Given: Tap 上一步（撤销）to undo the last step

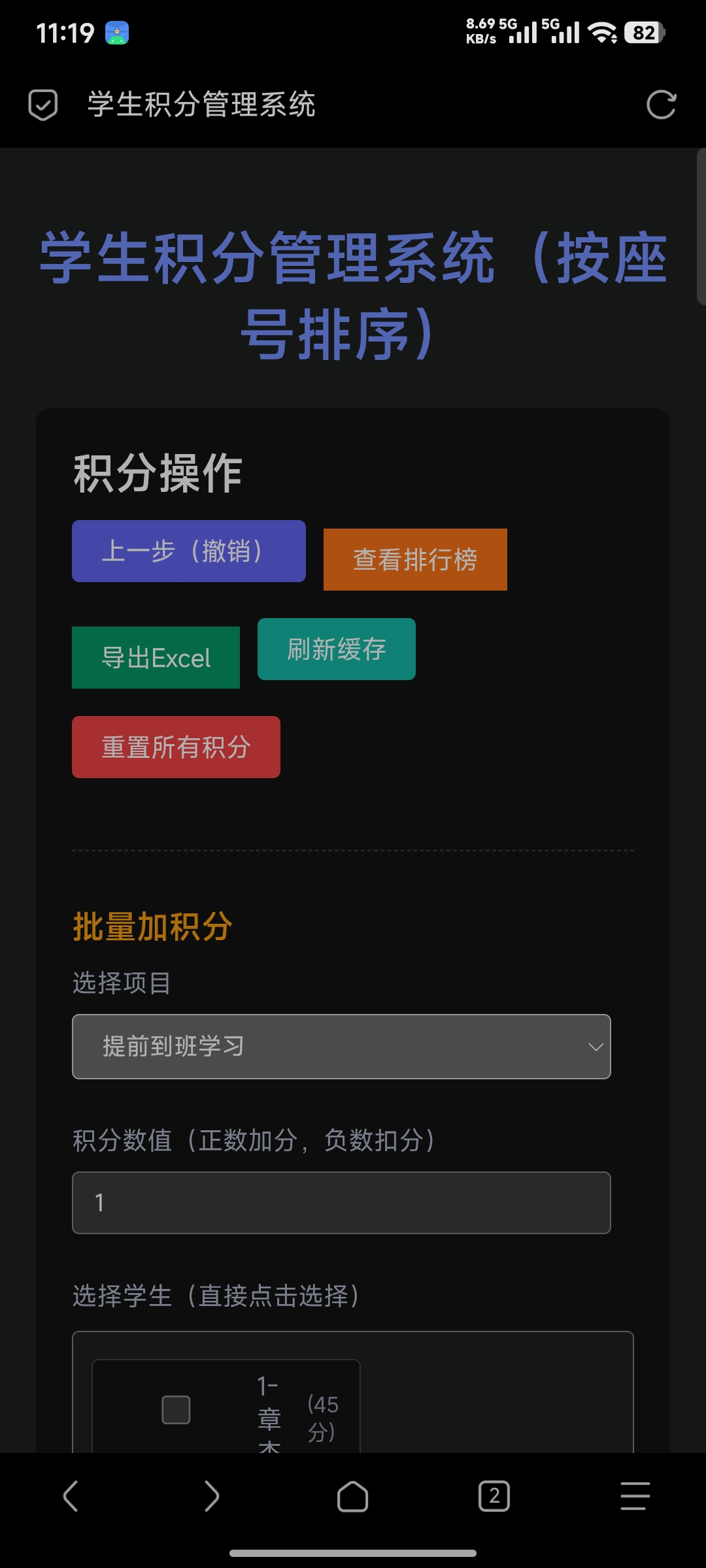Looking at the screenshot, I should point(188,551).
